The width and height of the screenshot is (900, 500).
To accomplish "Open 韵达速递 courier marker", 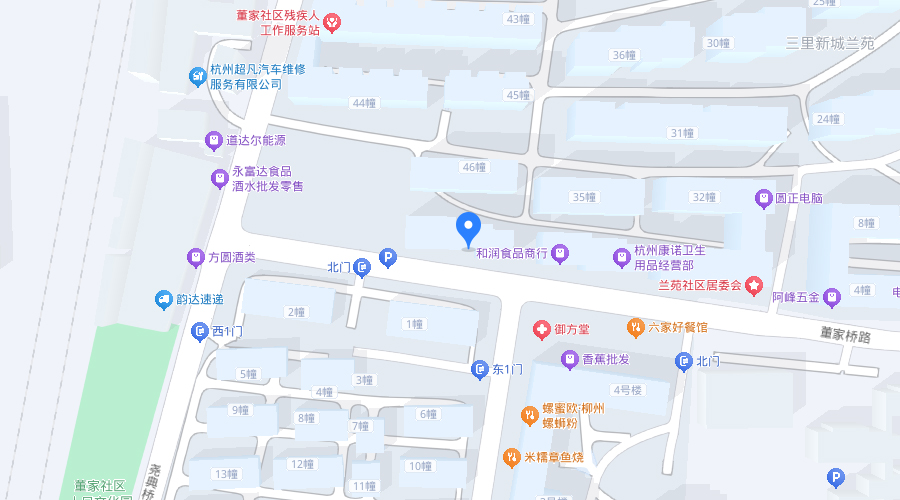I will (x=163, y=299).
